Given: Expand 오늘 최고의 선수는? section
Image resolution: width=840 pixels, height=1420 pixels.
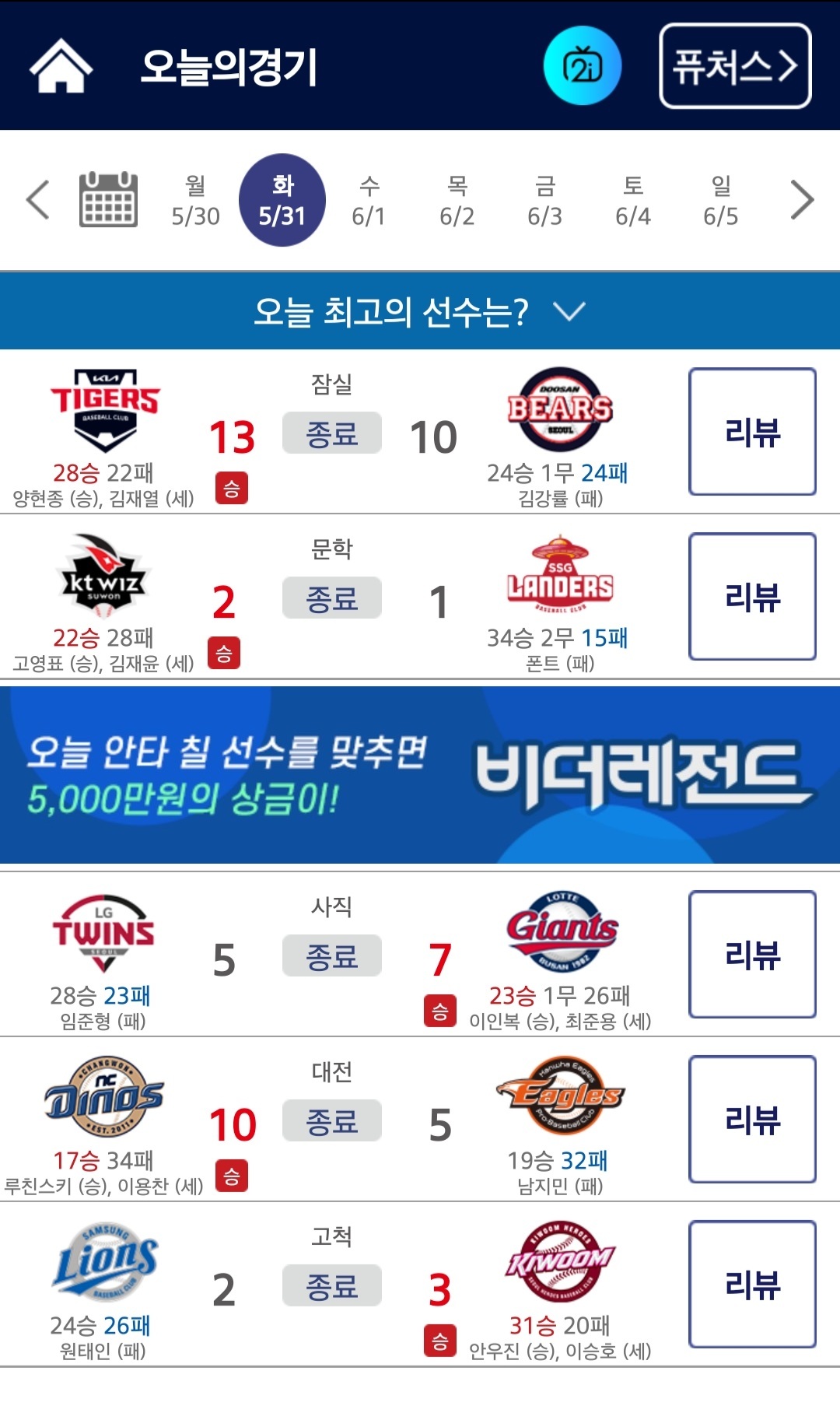Looking at the screenshot, I should click(420, 311).
